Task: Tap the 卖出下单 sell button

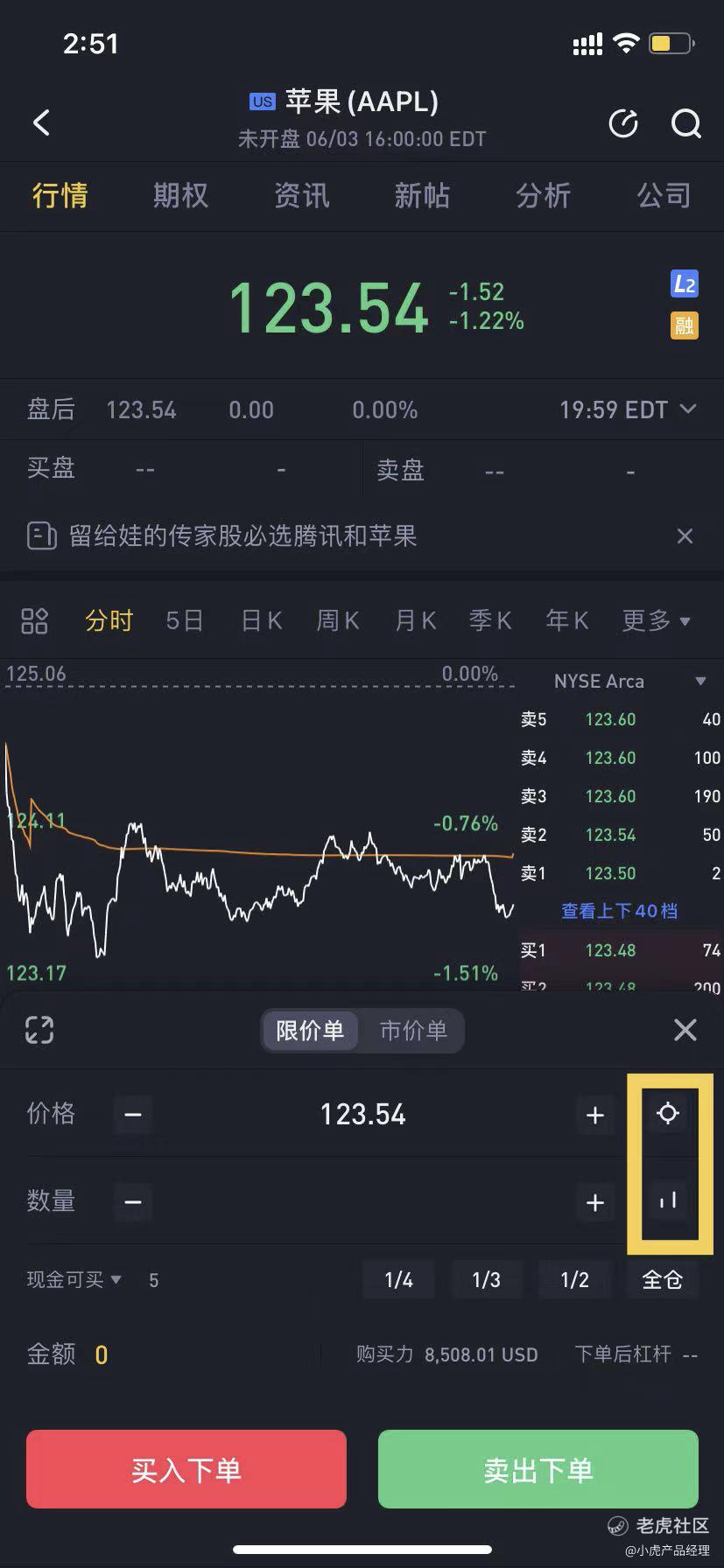Action: (538, 1469)
